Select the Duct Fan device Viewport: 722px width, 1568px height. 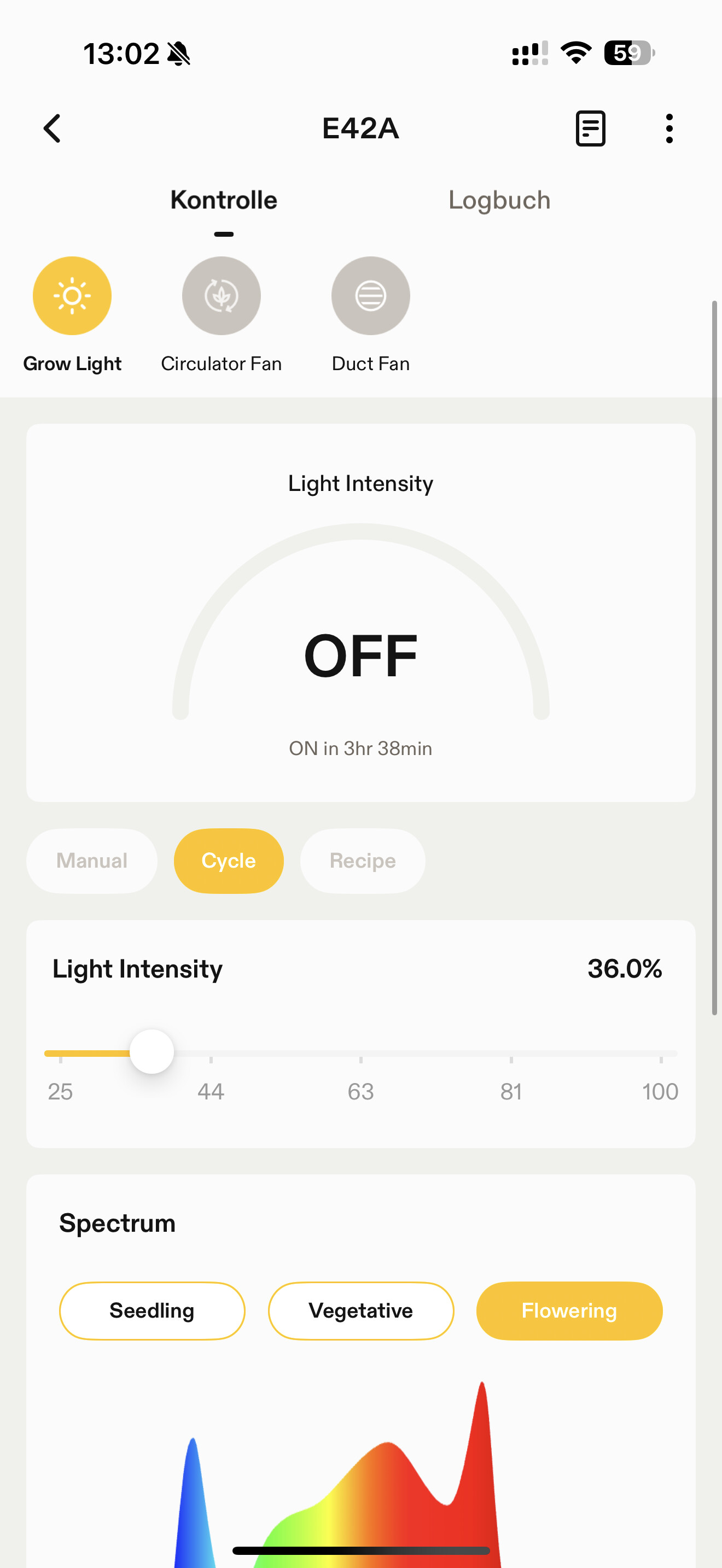[370, 296]
